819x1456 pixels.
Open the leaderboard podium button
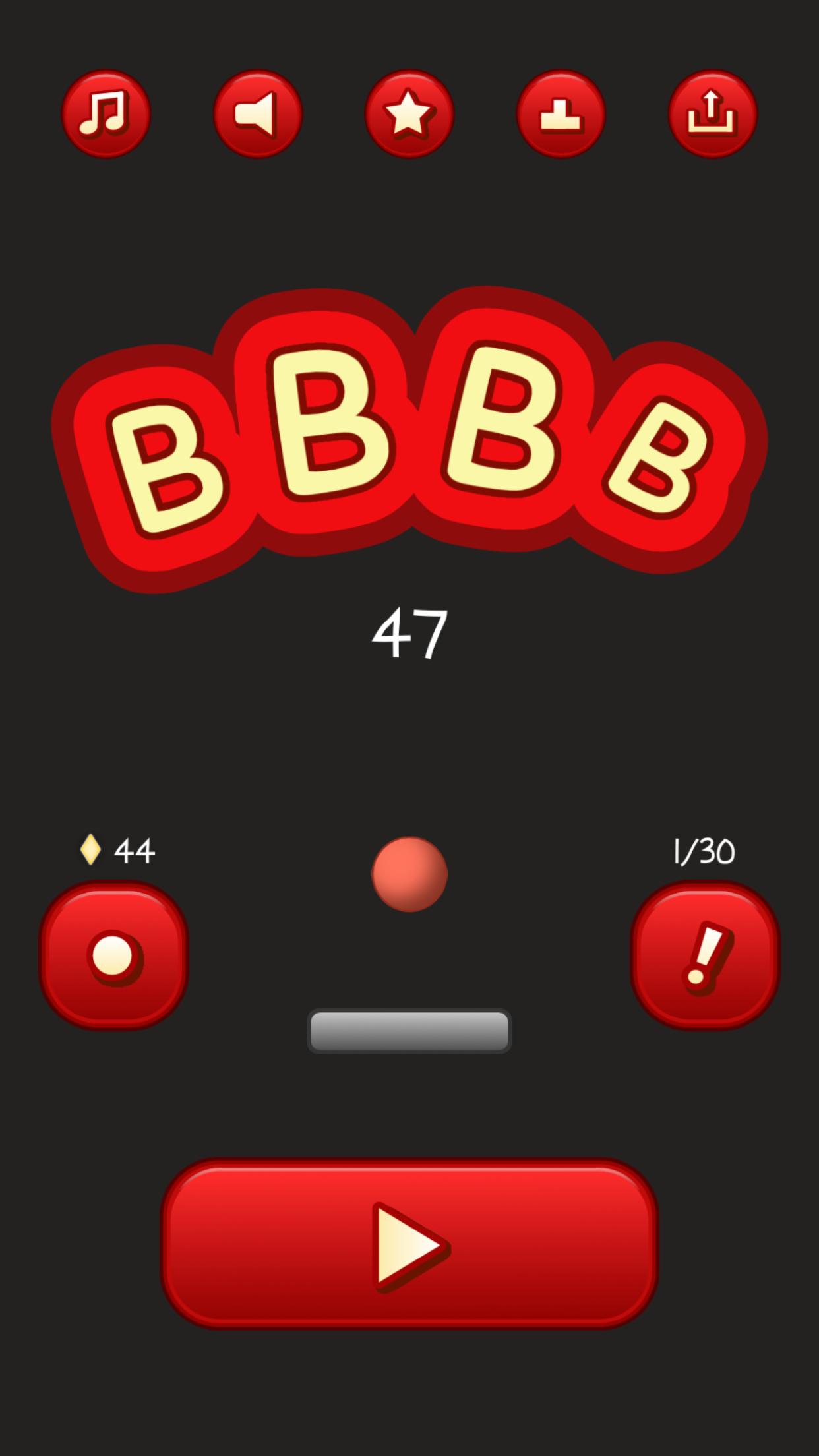[561, 114]
